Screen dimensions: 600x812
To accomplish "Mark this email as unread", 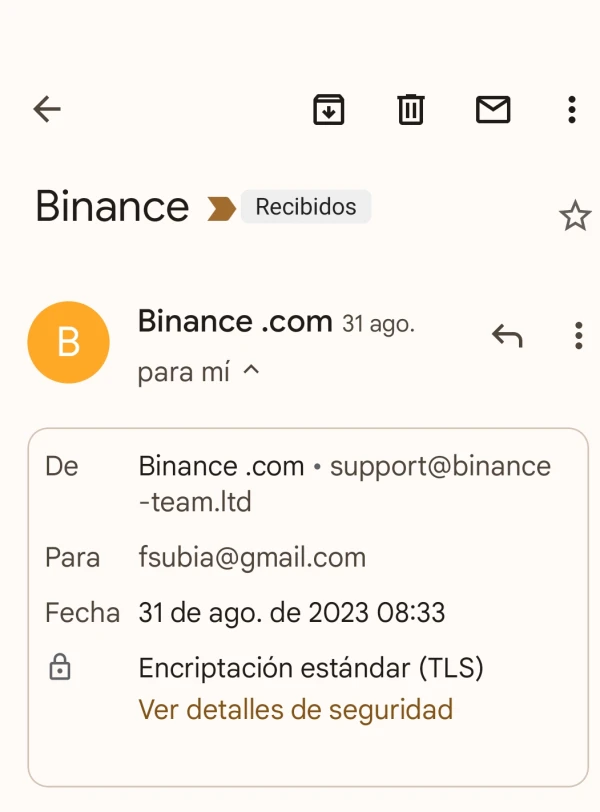I will (493, 109).
